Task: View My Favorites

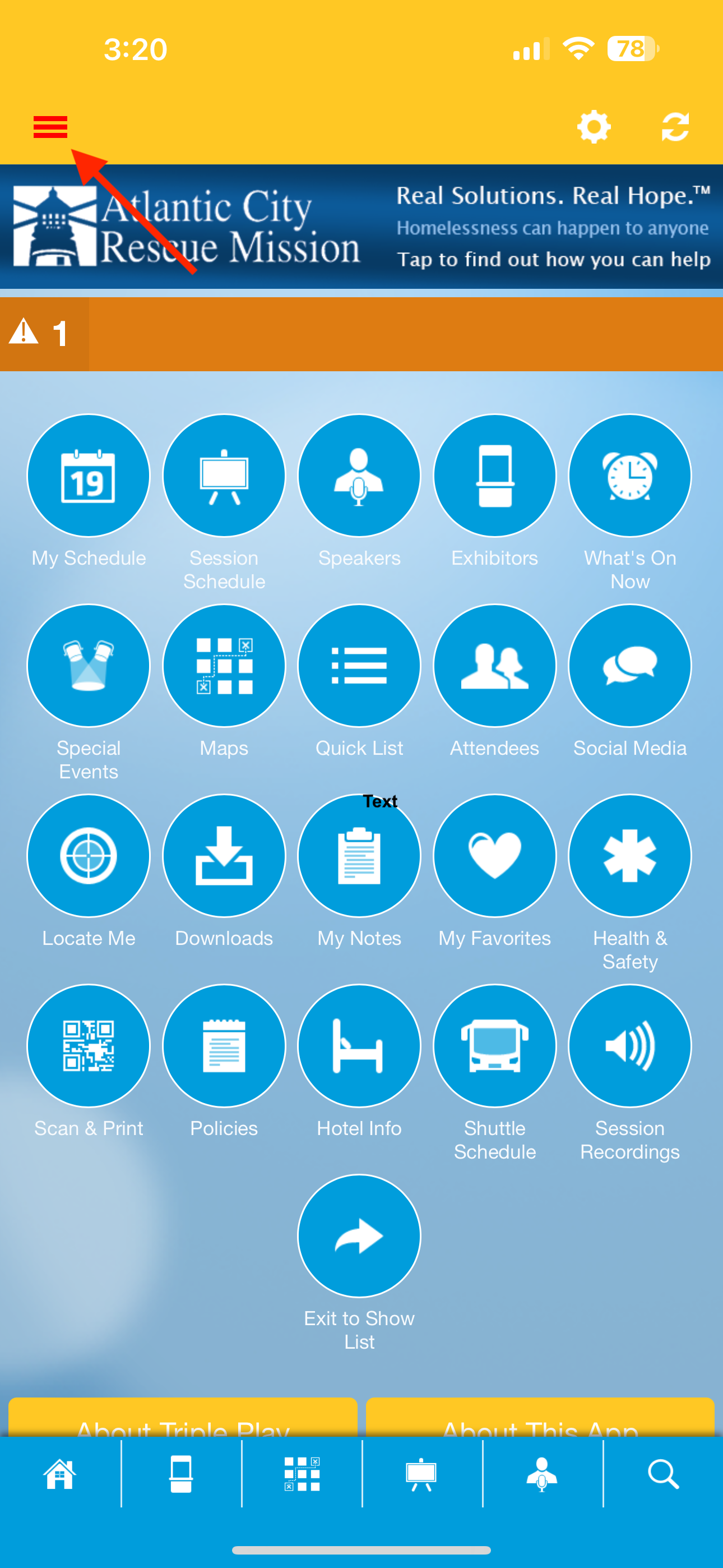Action: pyautogui.click(x=494, y=856)
